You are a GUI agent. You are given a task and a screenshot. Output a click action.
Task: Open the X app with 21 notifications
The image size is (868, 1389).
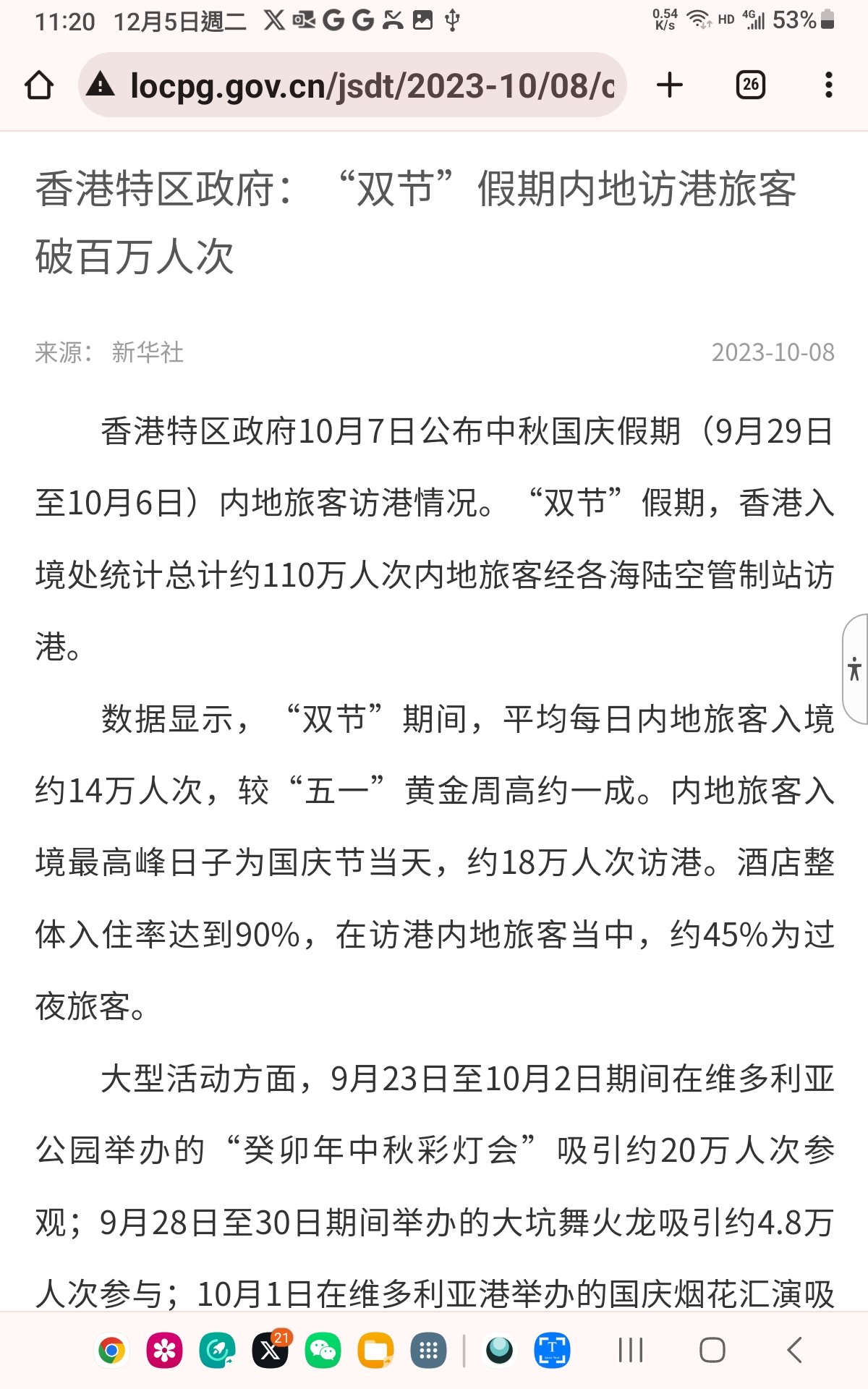tap(271, 1350)
